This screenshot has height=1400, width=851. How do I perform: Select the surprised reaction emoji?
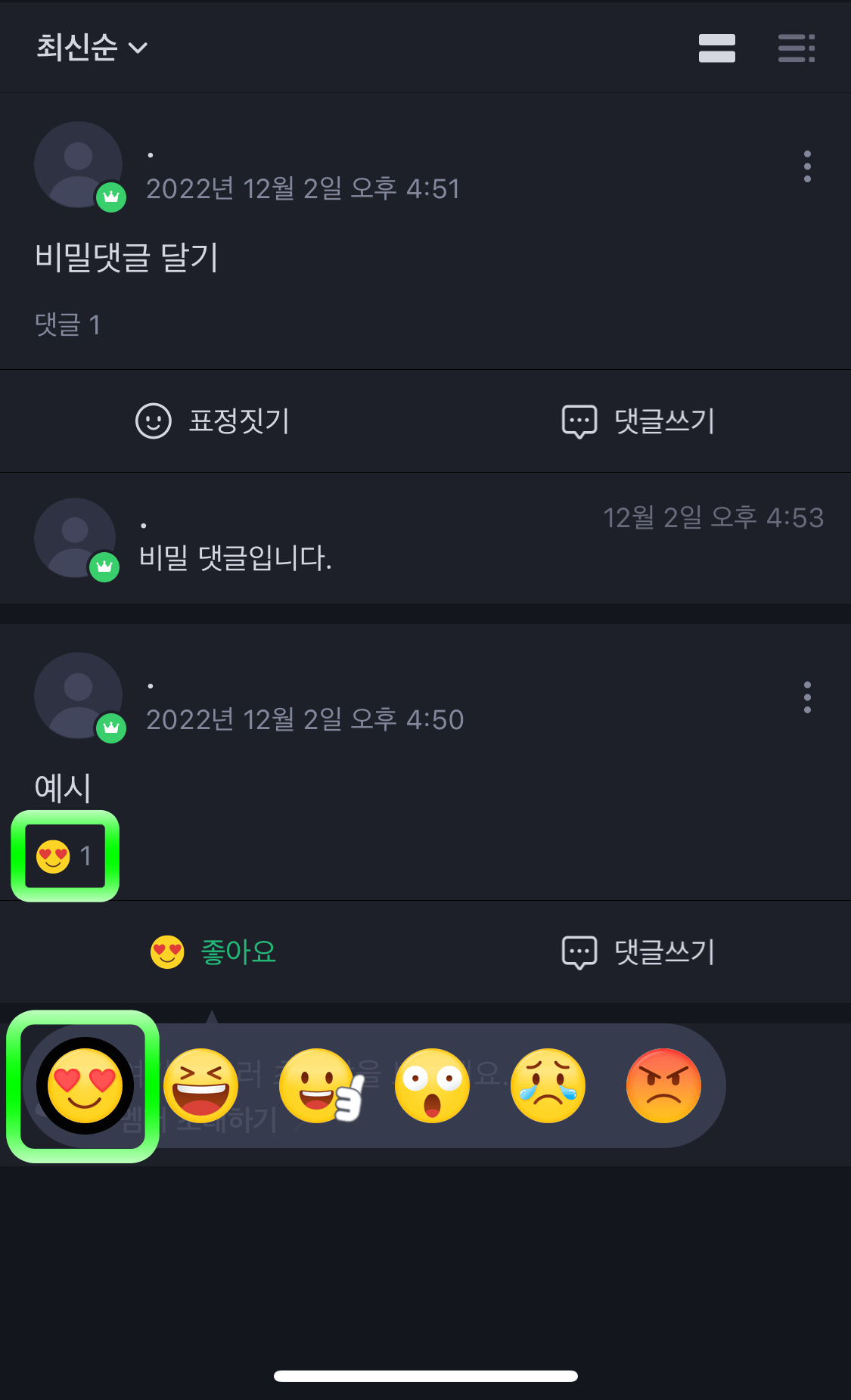(432, 1085)
